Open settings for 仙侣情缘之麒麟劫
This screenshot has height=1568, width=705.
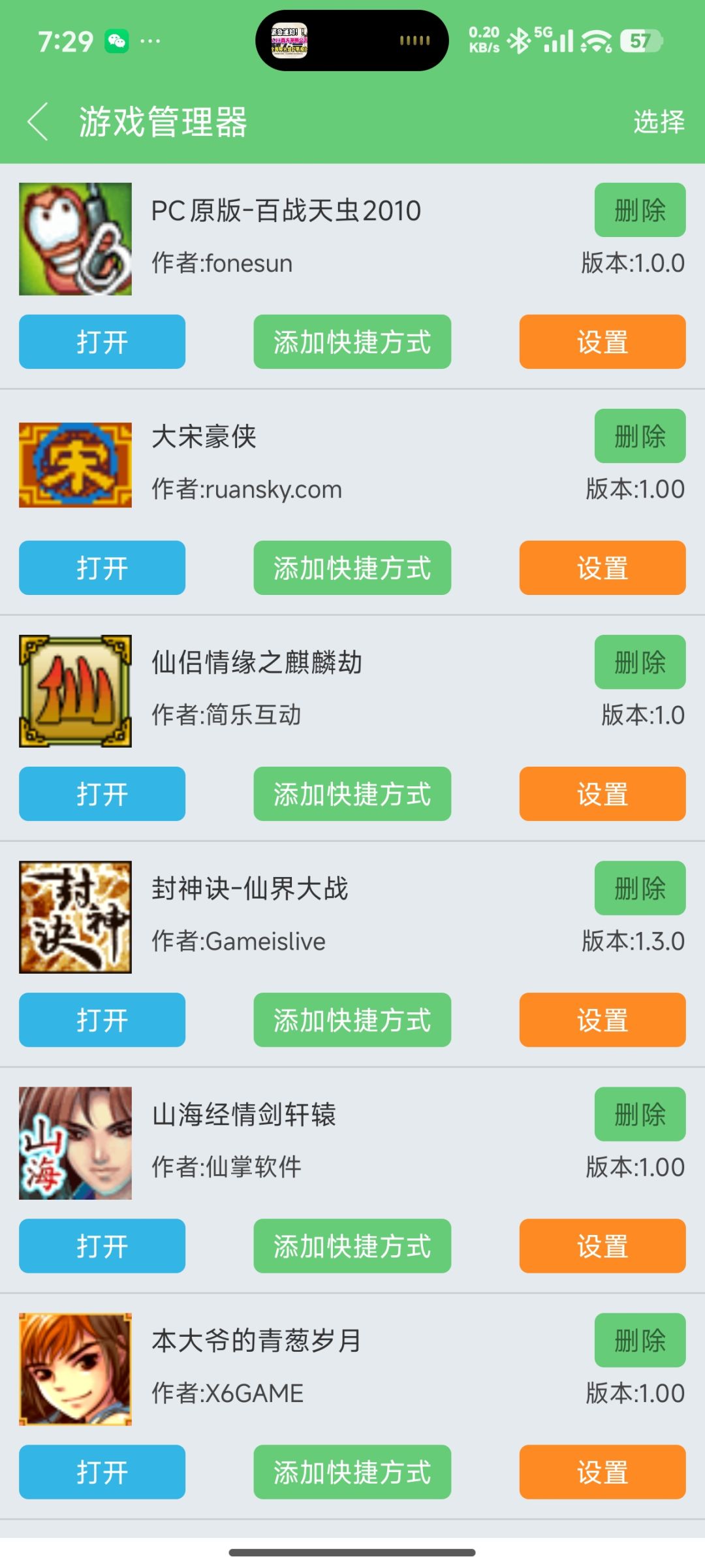tap(602, 793)
